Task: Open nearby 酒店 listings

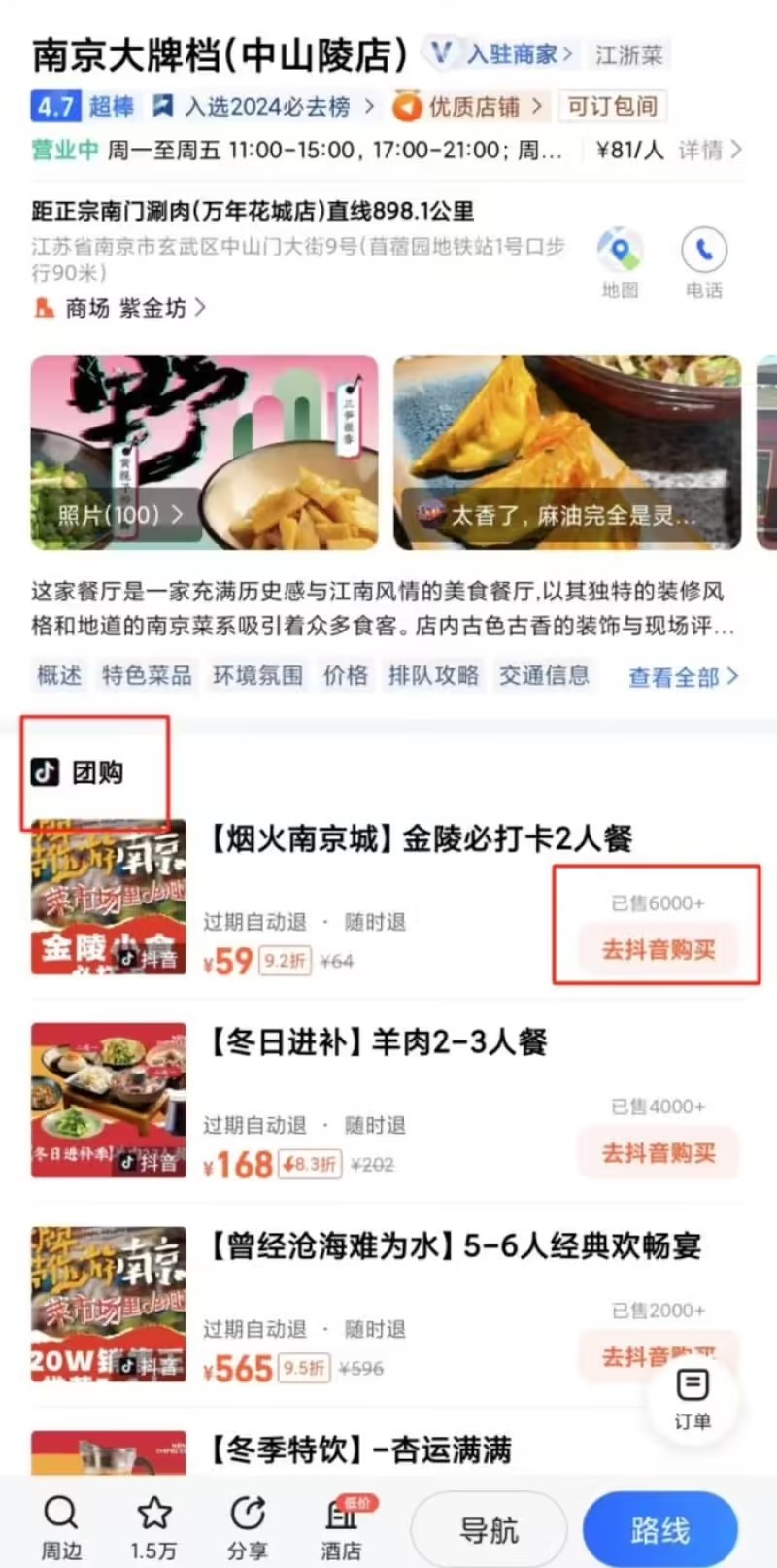Action: 341,1527
